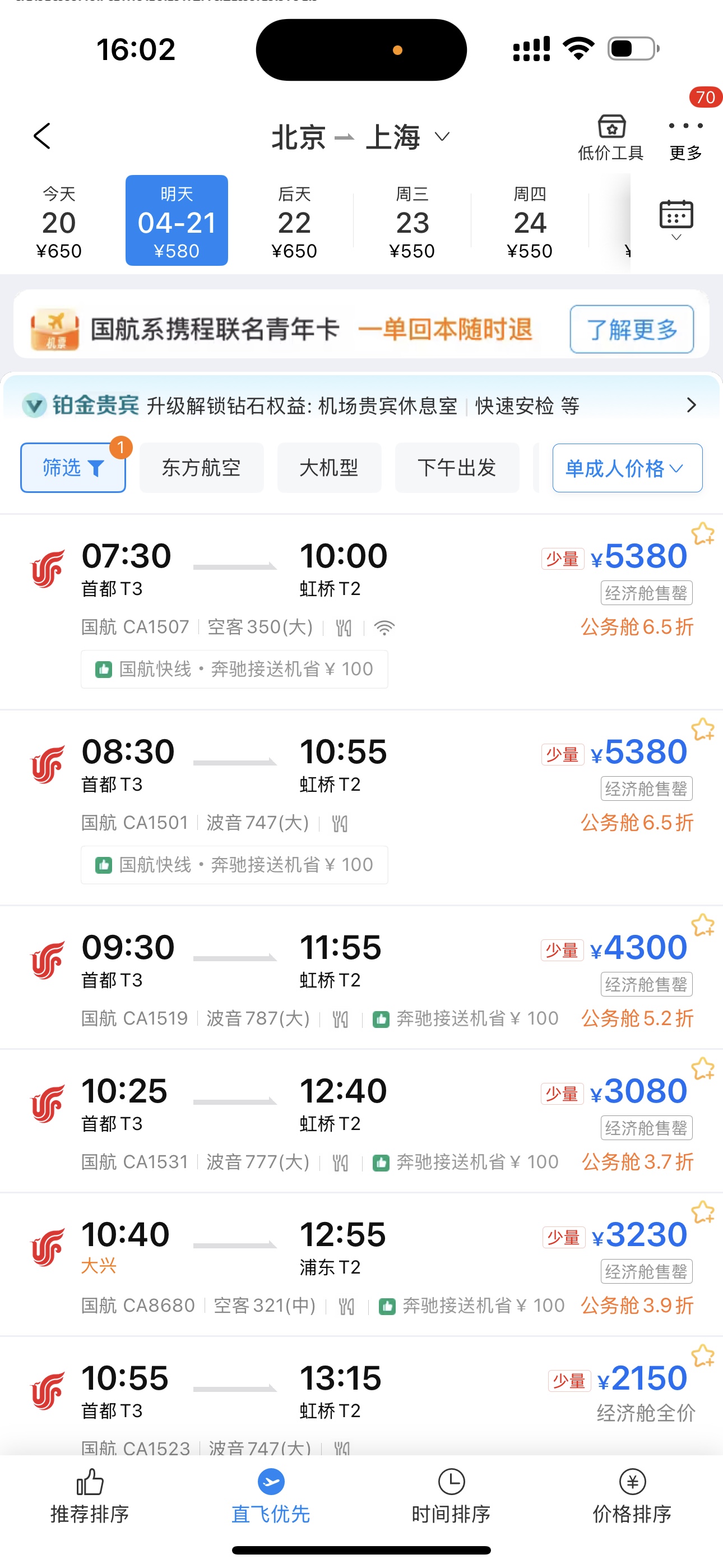Viewport: 723px width, 1568px height.
Task: Open the 筛选 filter options
Action: point(73,468)
